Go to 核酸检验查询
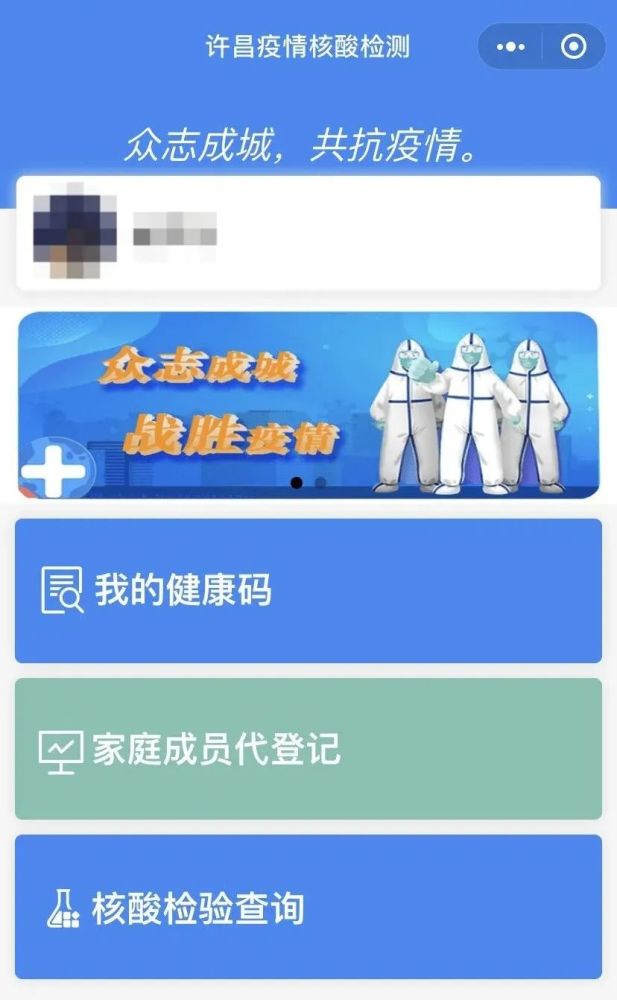The image size is (617, 1000). (308, 907)
